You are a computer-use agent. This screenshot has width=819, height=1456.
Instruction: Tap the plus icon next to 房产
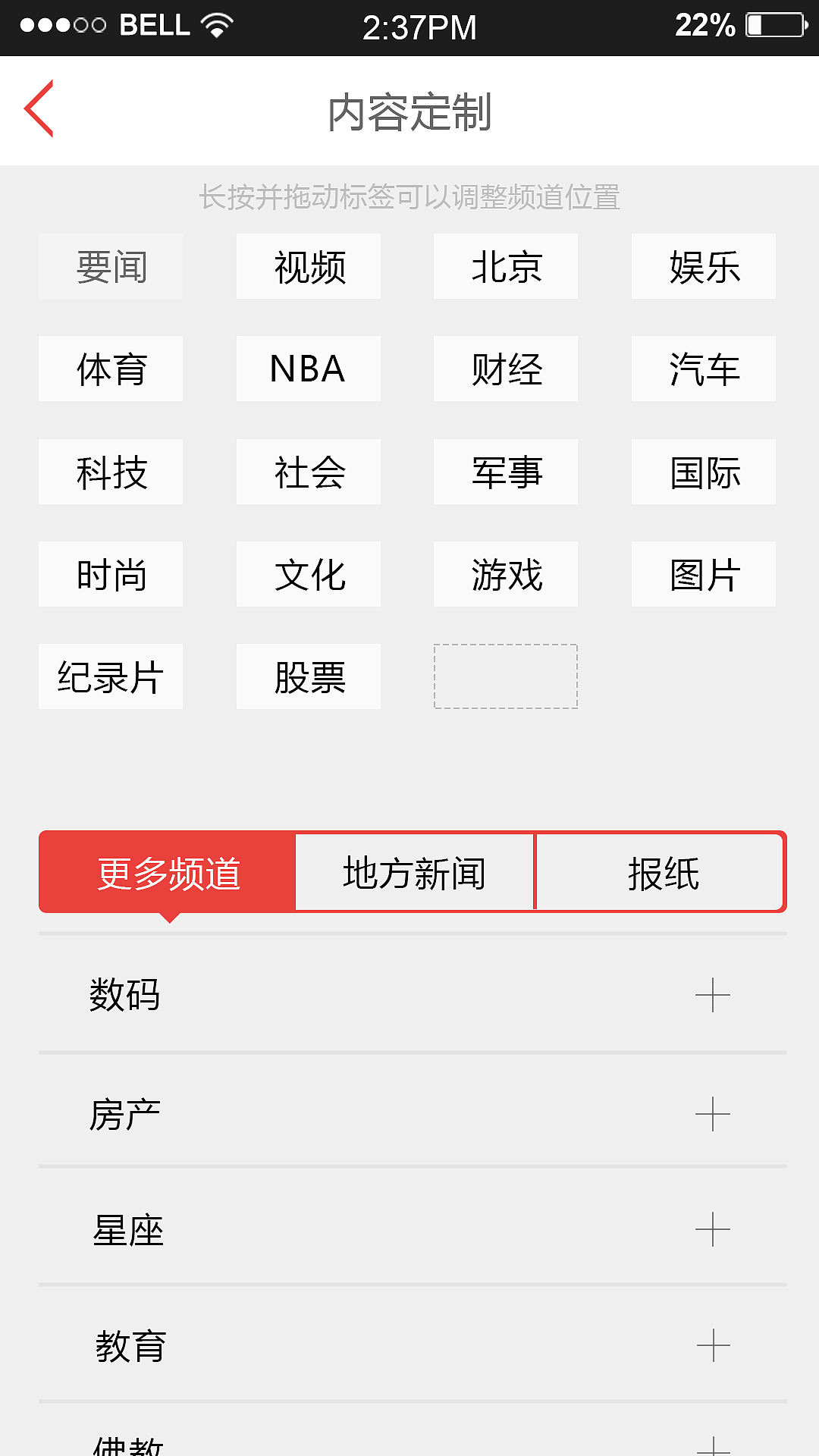(x=711, y=1115)
